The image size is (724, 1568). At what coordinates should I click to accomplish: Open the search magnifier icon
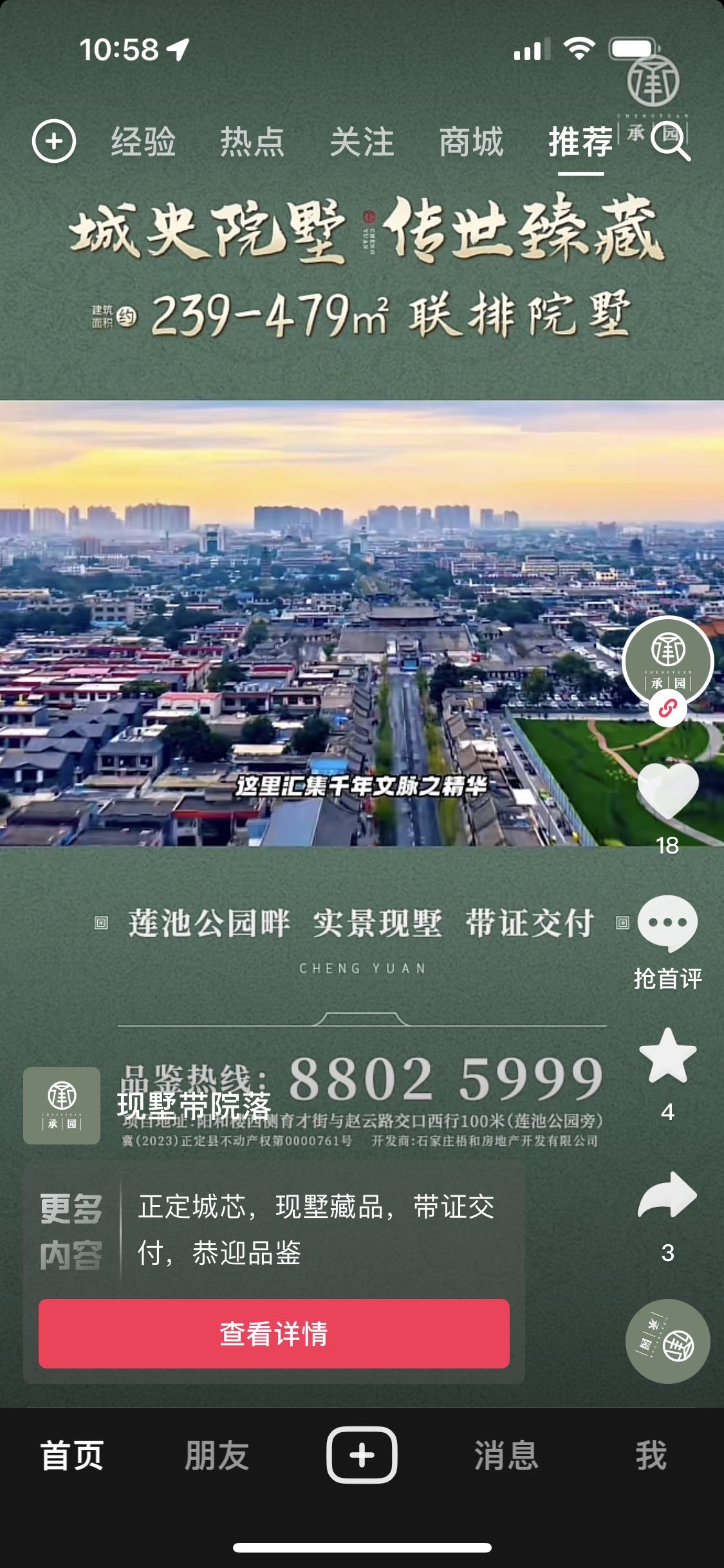click(x=671, y=141)
